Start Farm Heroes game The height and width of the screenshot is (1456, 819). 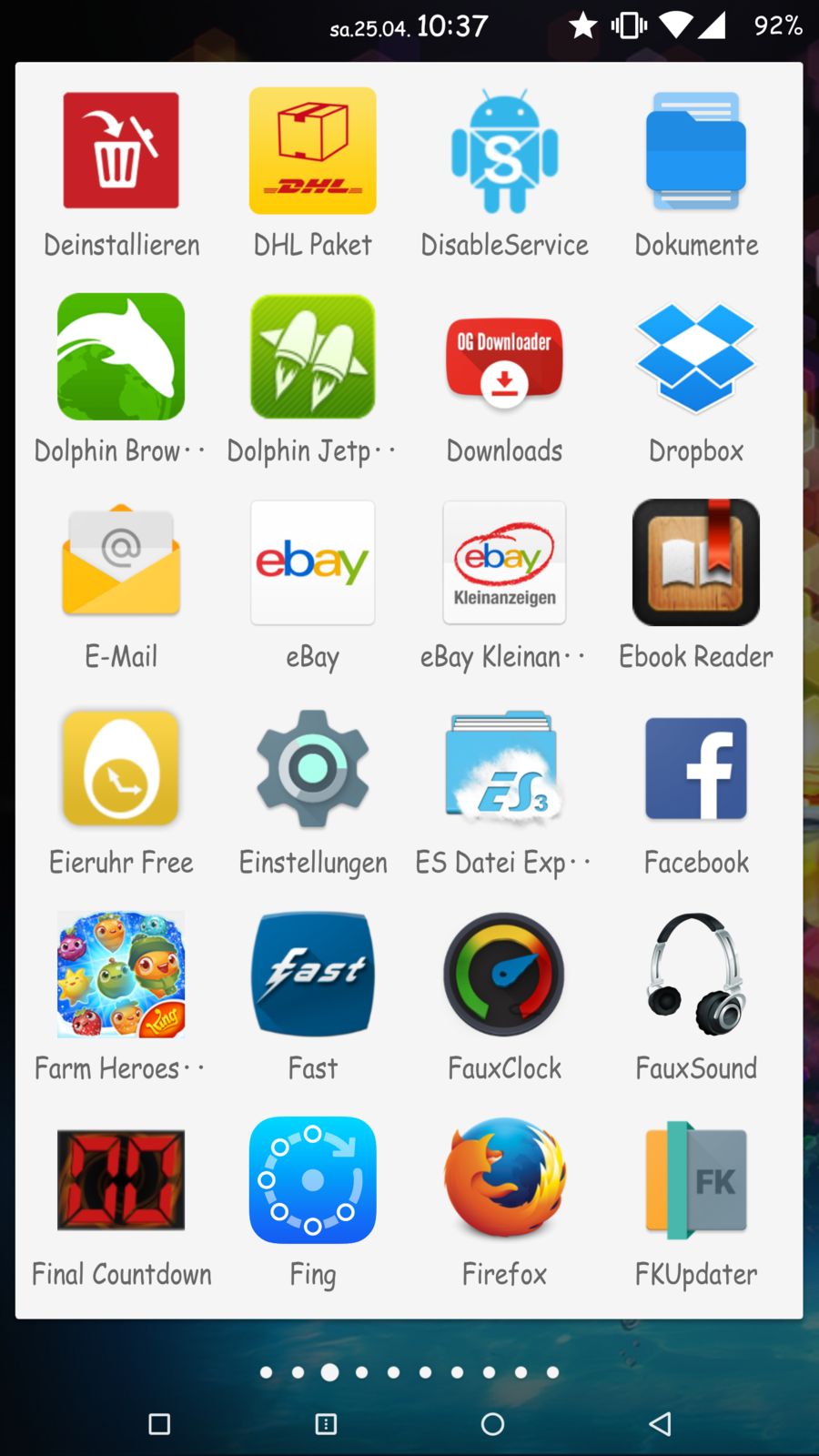[121, 975]
